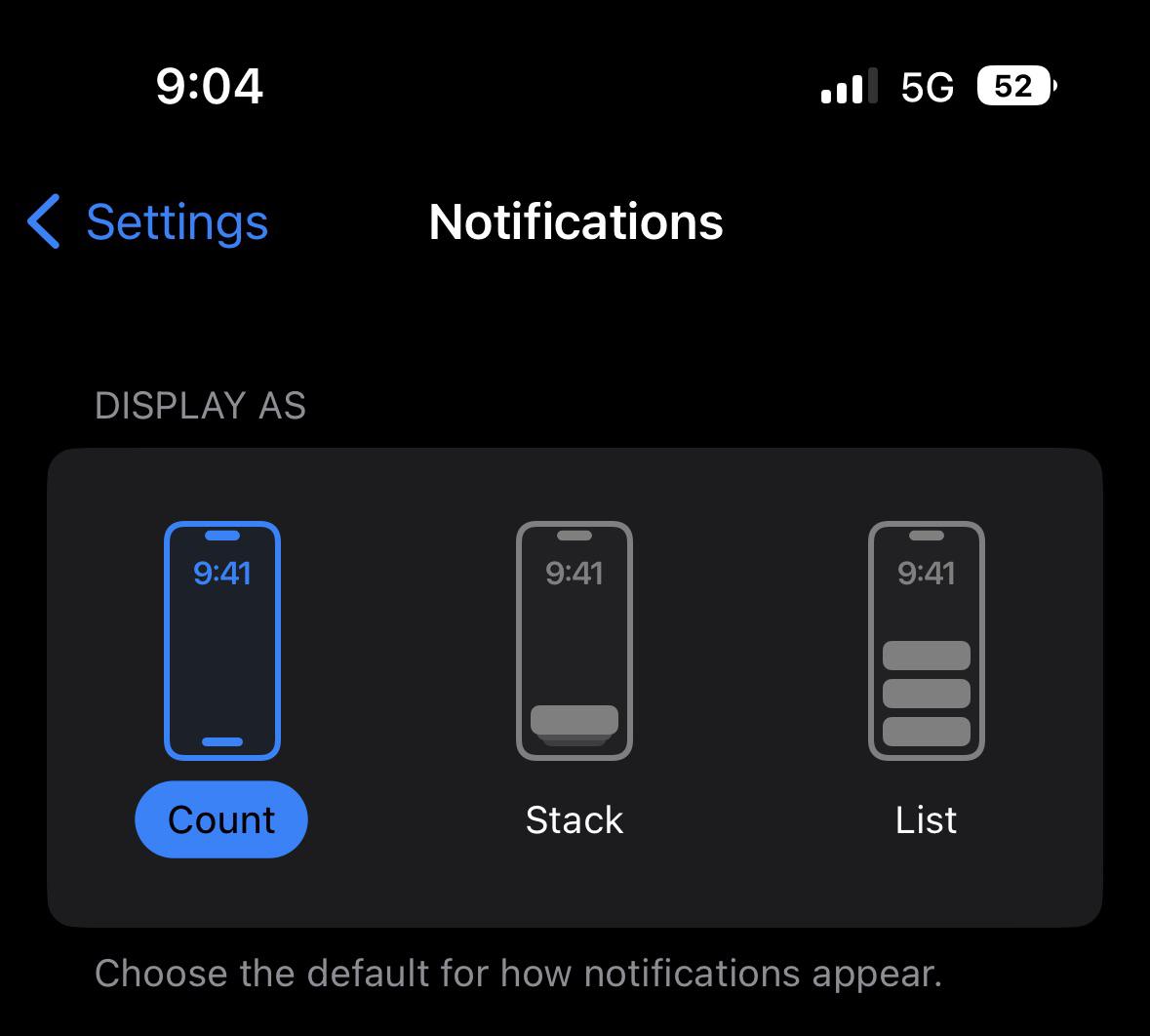Switch notifications display to List

[x=926, y=683]
